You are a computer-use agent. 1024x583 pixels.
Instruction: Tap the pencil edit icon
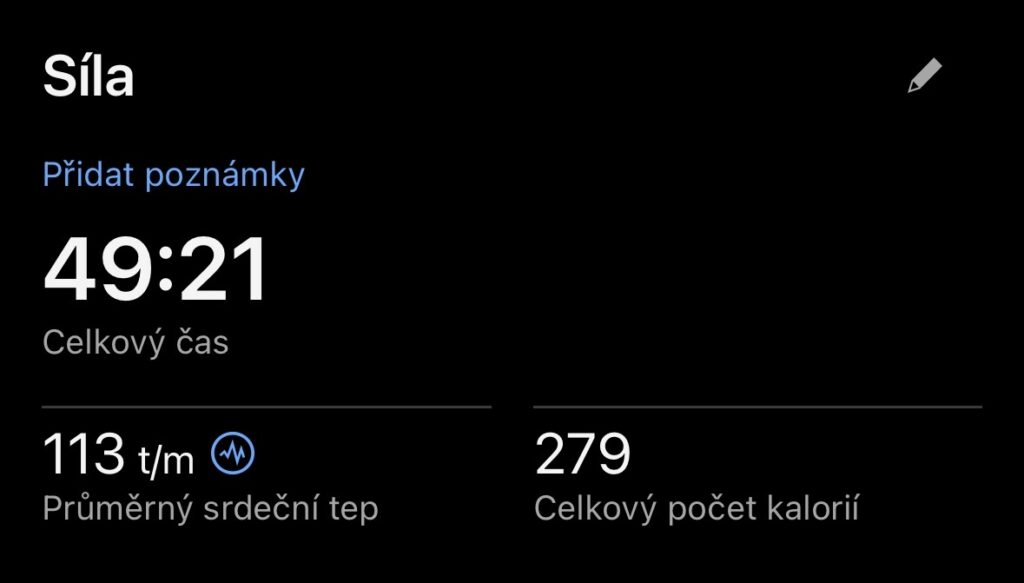pos(924,77)
